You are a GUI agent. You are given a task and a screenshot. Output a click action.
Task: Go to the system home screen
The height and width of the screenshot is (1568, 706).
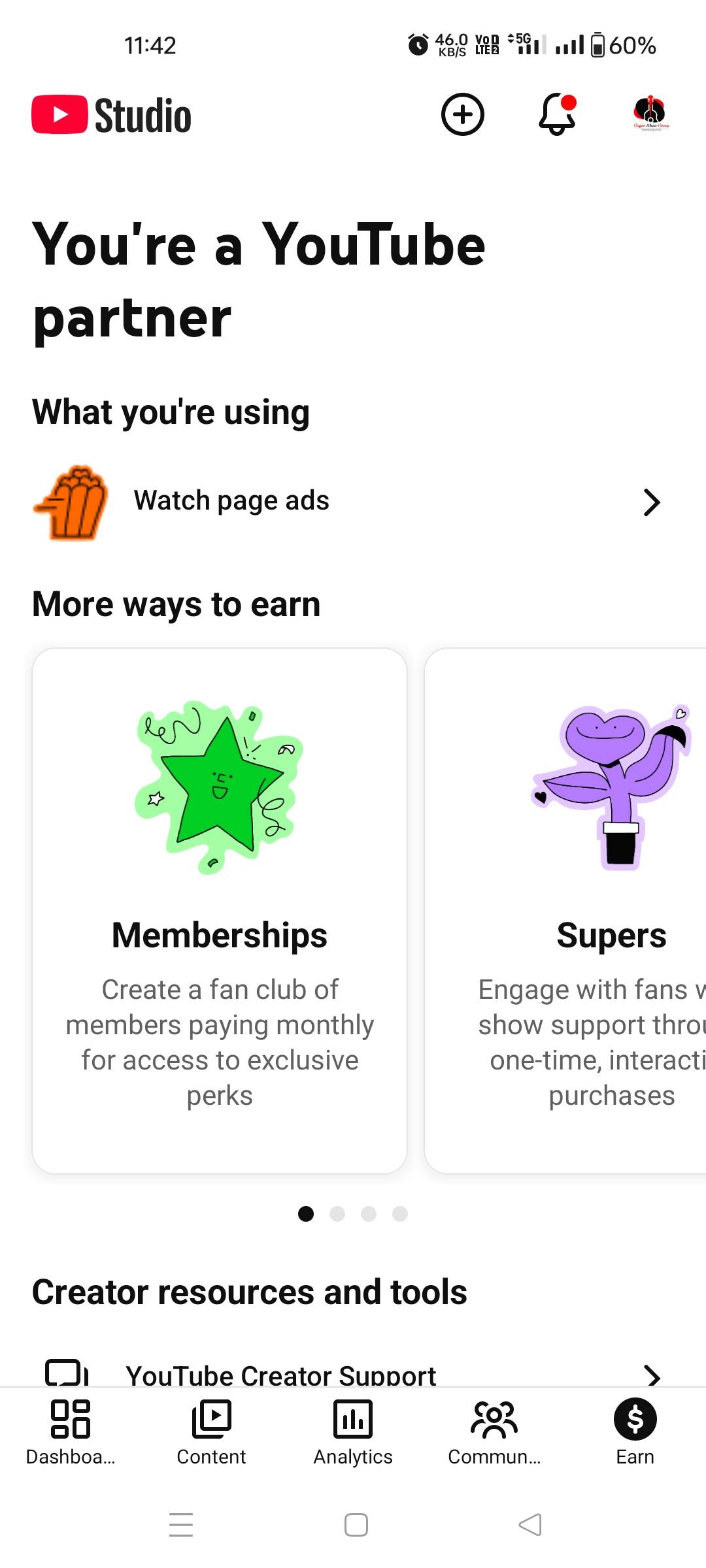[356, 1525]
